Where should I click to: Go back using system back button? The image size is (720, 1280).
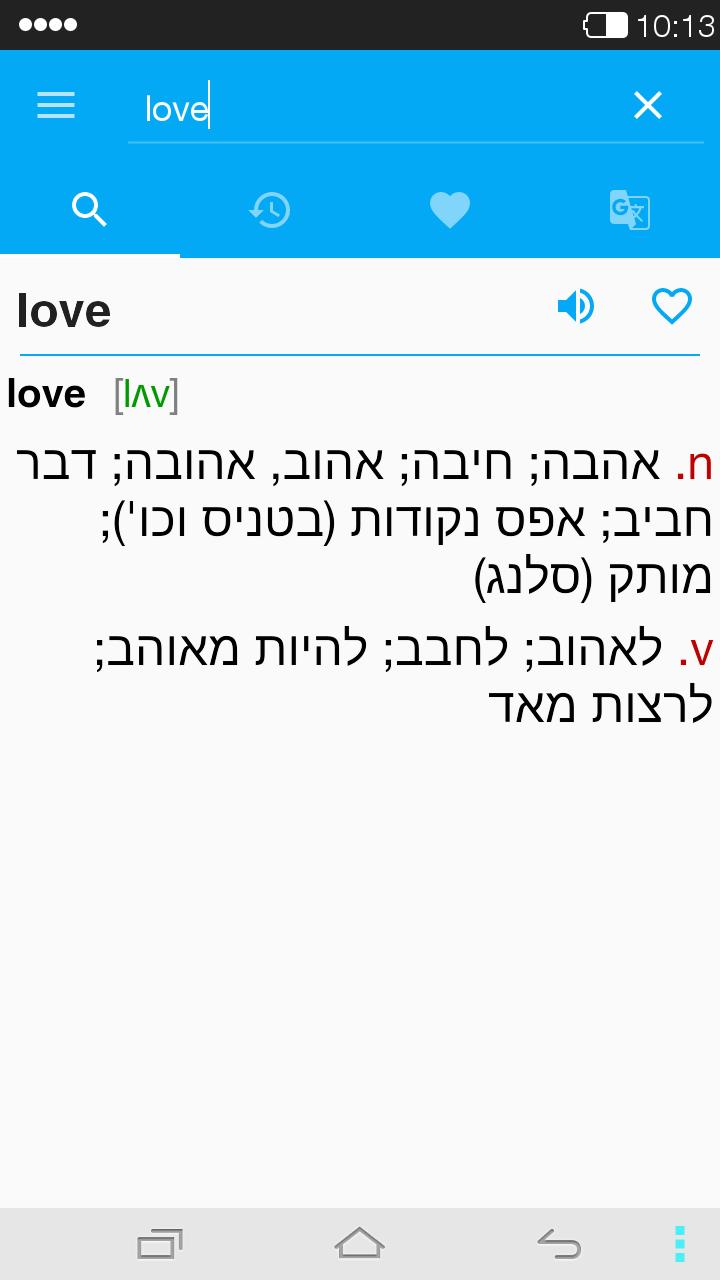point(559,1244)
